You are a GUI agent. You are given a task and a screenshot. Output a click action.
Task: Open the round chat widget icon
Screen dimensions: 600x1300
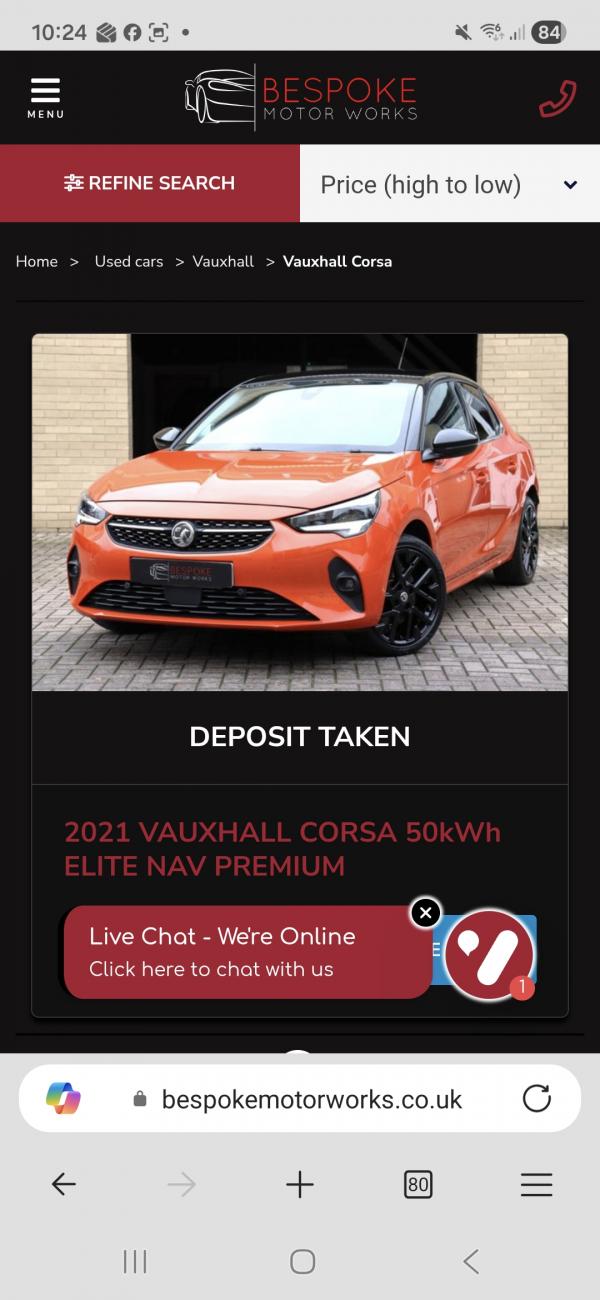coord(489,954)
